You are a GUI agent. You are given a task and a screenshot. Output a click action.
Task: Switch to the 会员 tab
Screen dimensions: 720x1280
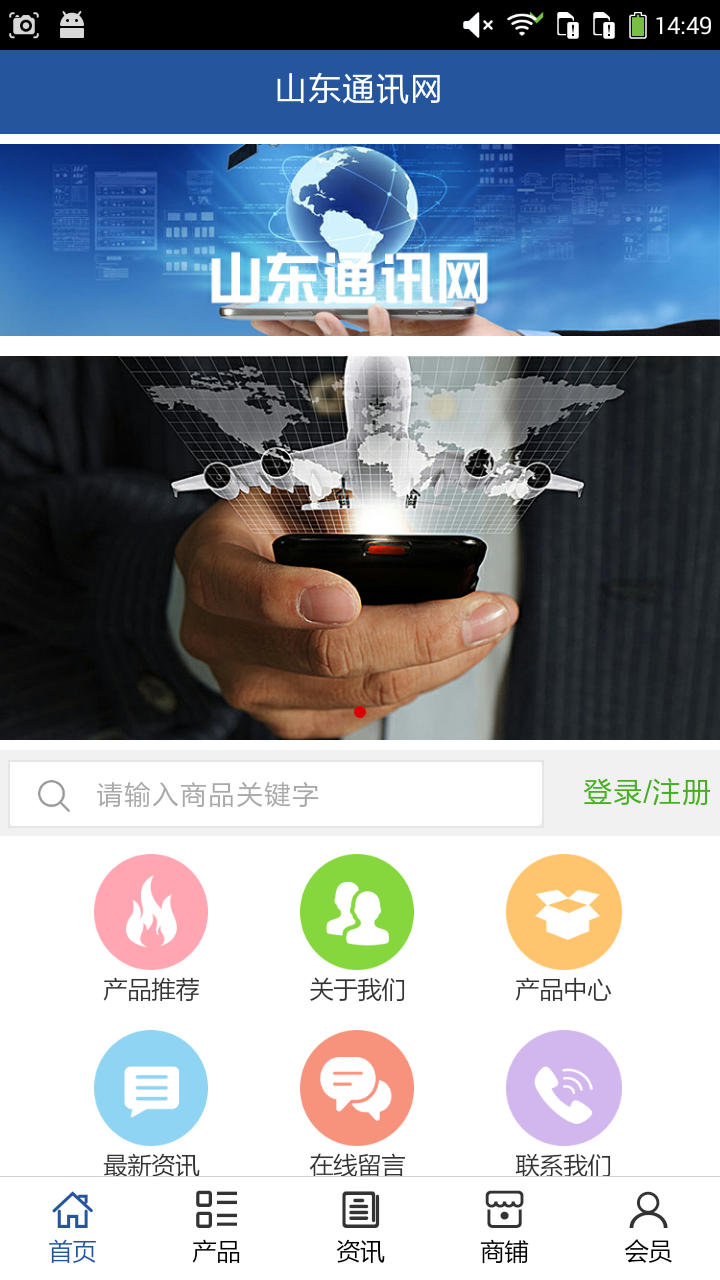[x=648, y=1228]
